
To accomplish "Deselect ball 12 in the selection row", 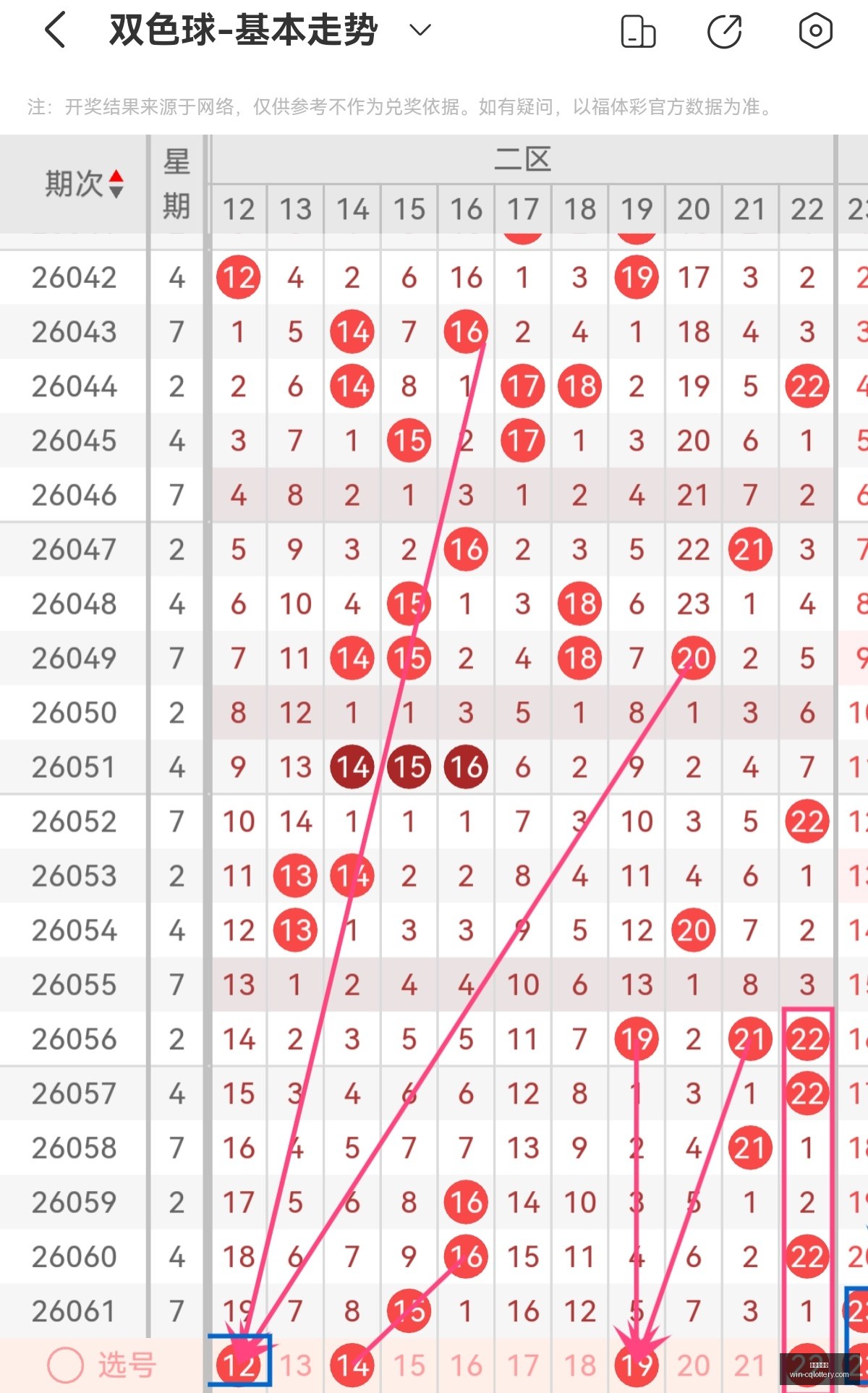I will pos(239,1366).
